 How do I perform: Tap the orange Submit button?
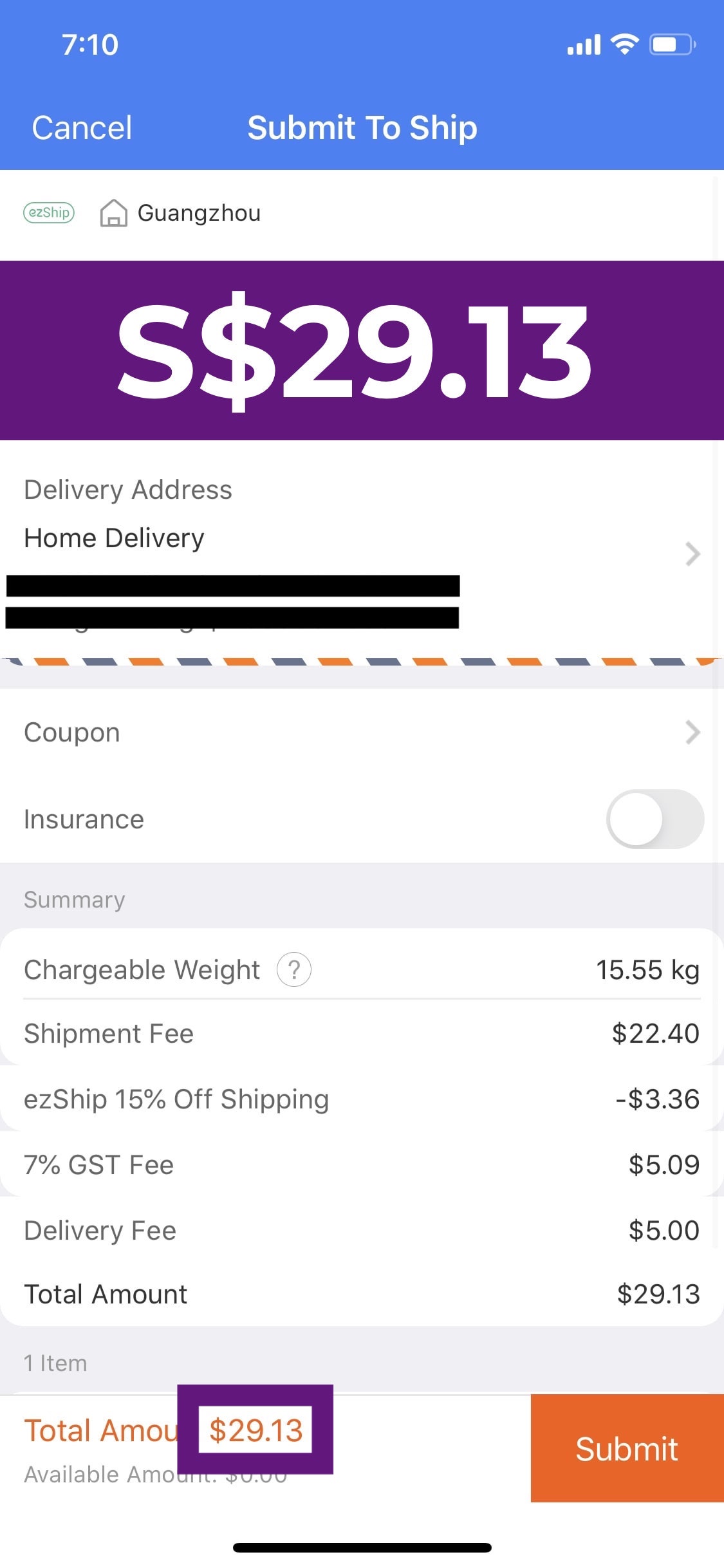coord(627,1448)
